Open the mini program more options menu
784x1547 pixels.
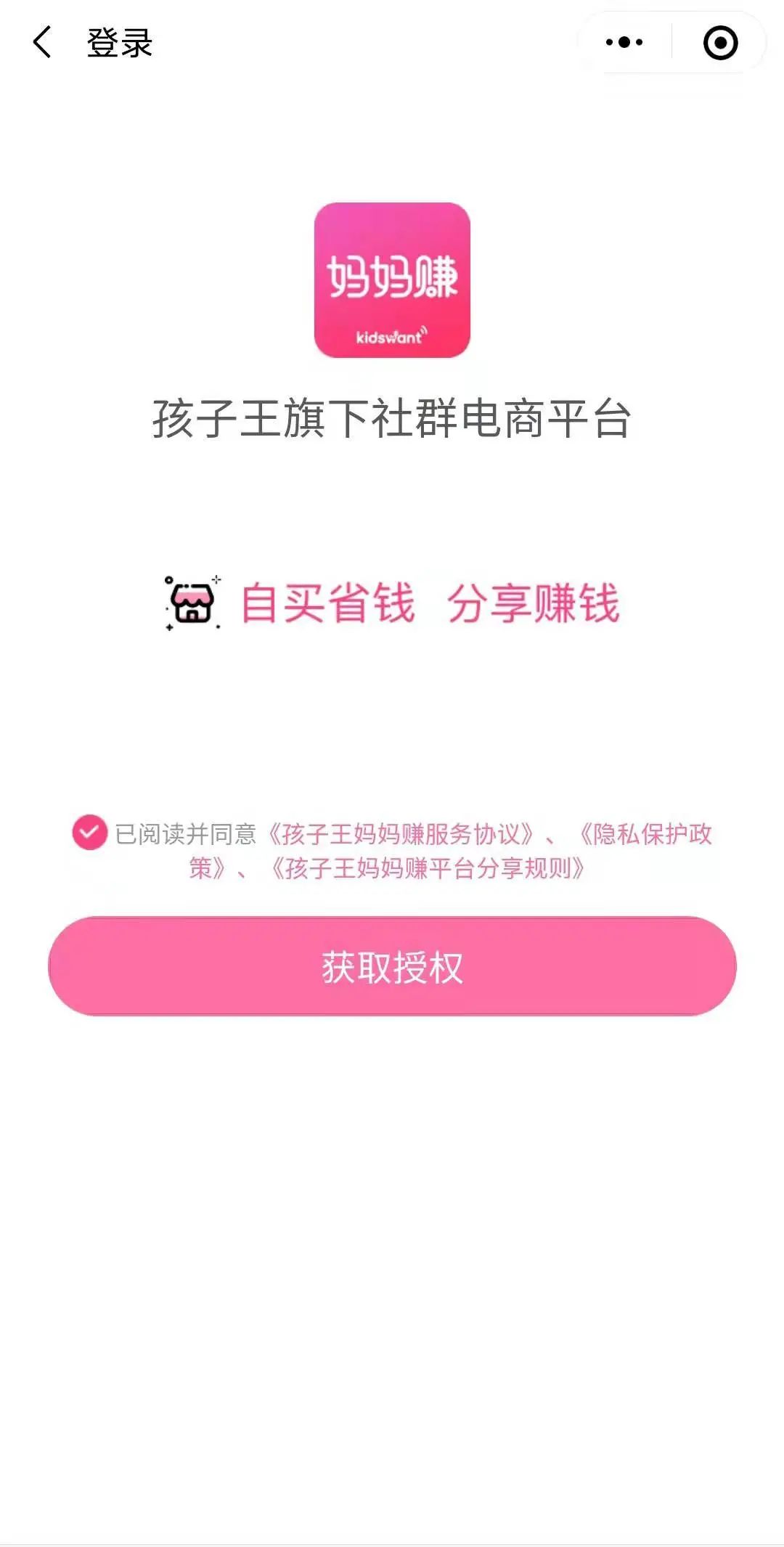pyautogui.click(x=624, y=42)
